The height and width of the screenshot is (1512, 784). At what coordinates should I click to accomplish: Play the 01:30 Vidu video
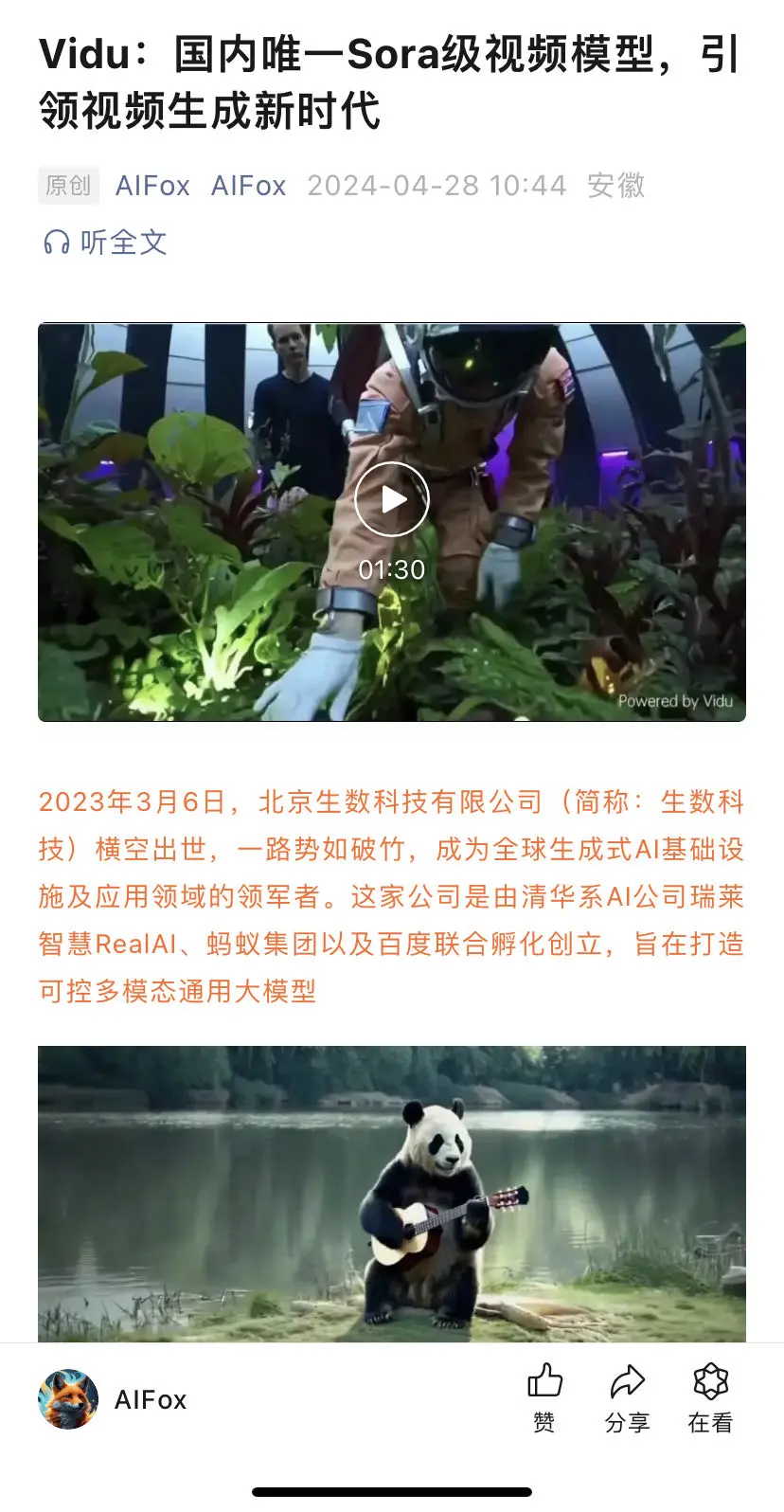point(391,499)
